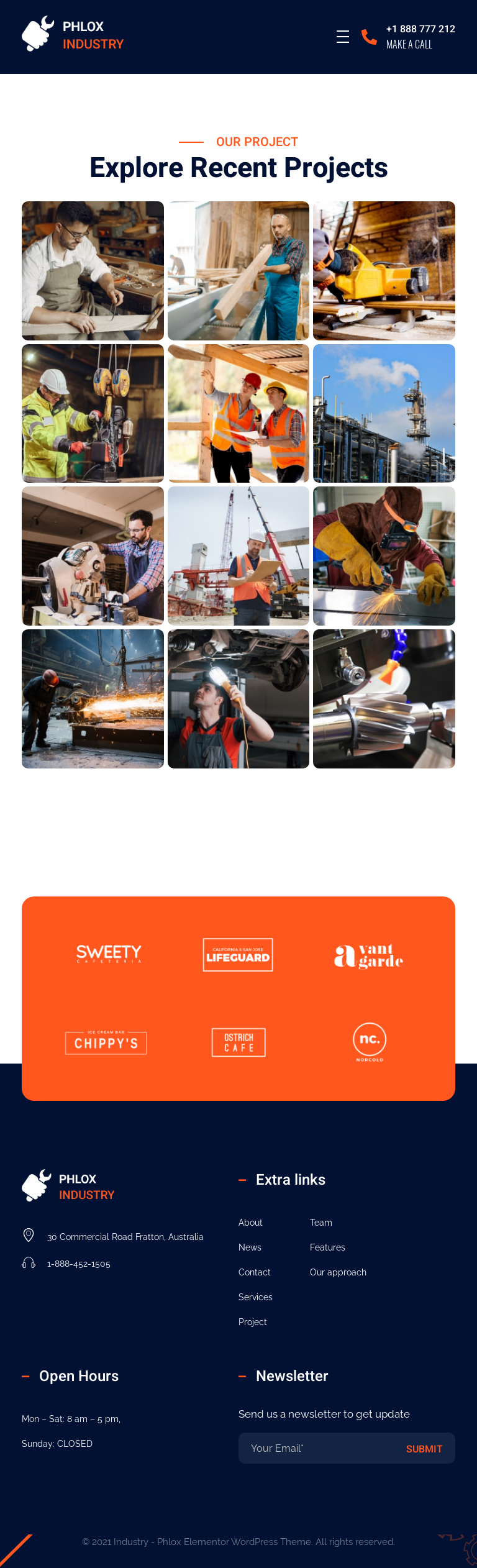The height and width of the screenshot is (1568, 477).
Task: Open the Project footer link
Action: (252, 1321)
